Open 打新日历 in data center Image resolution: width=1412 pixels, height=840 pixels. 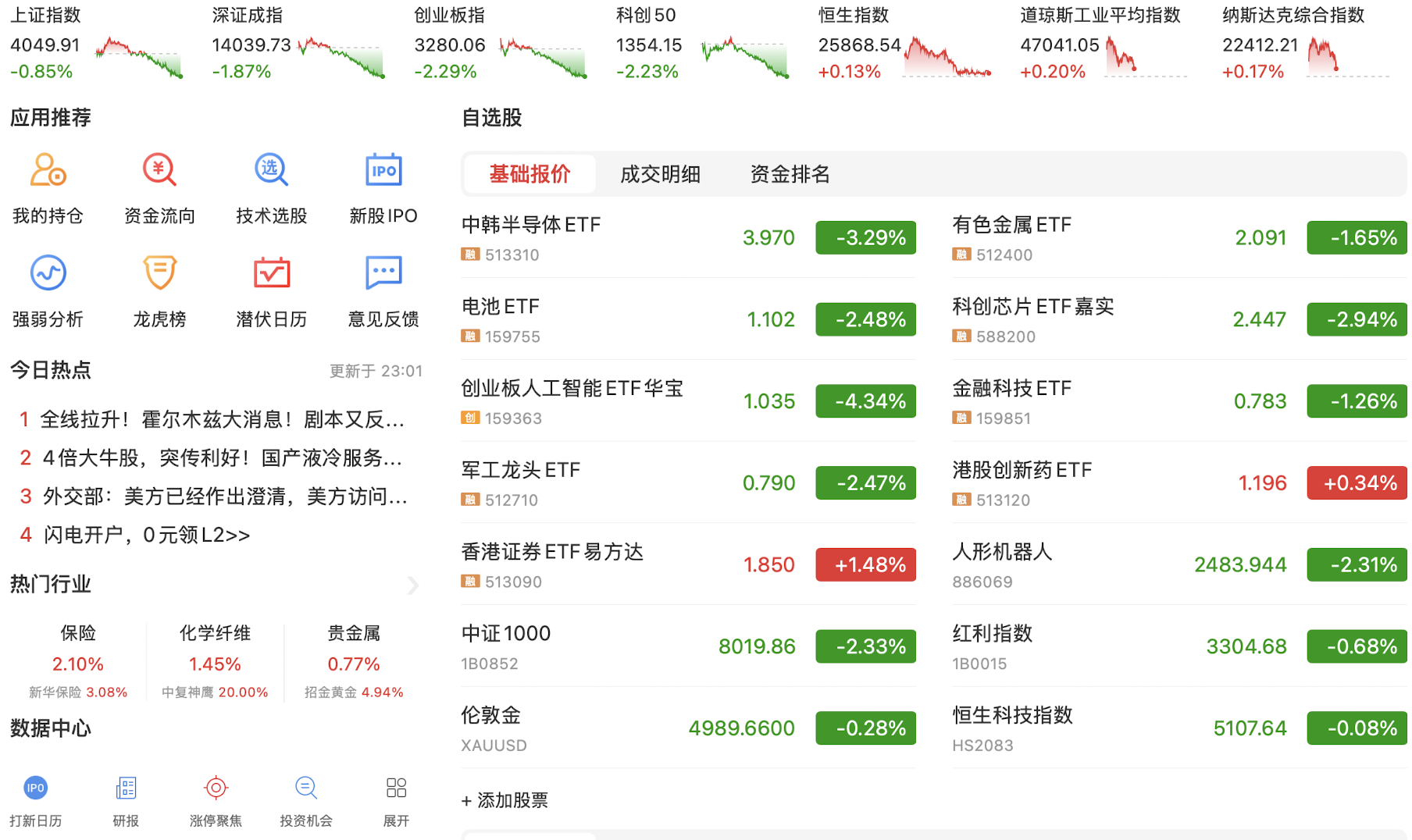(x=36, y=800)
